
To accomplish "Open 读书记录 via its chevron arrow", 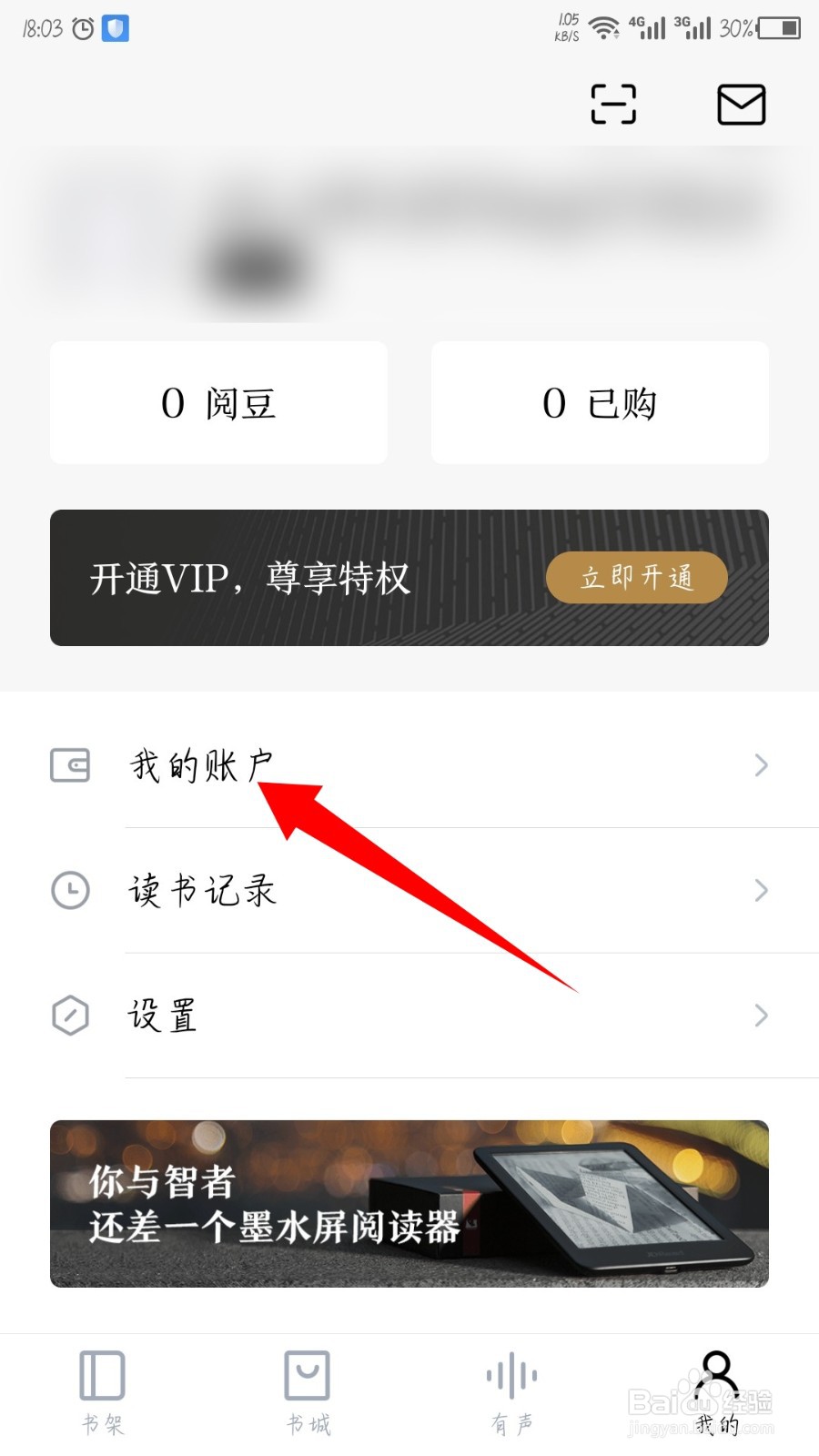I will 762,891.
